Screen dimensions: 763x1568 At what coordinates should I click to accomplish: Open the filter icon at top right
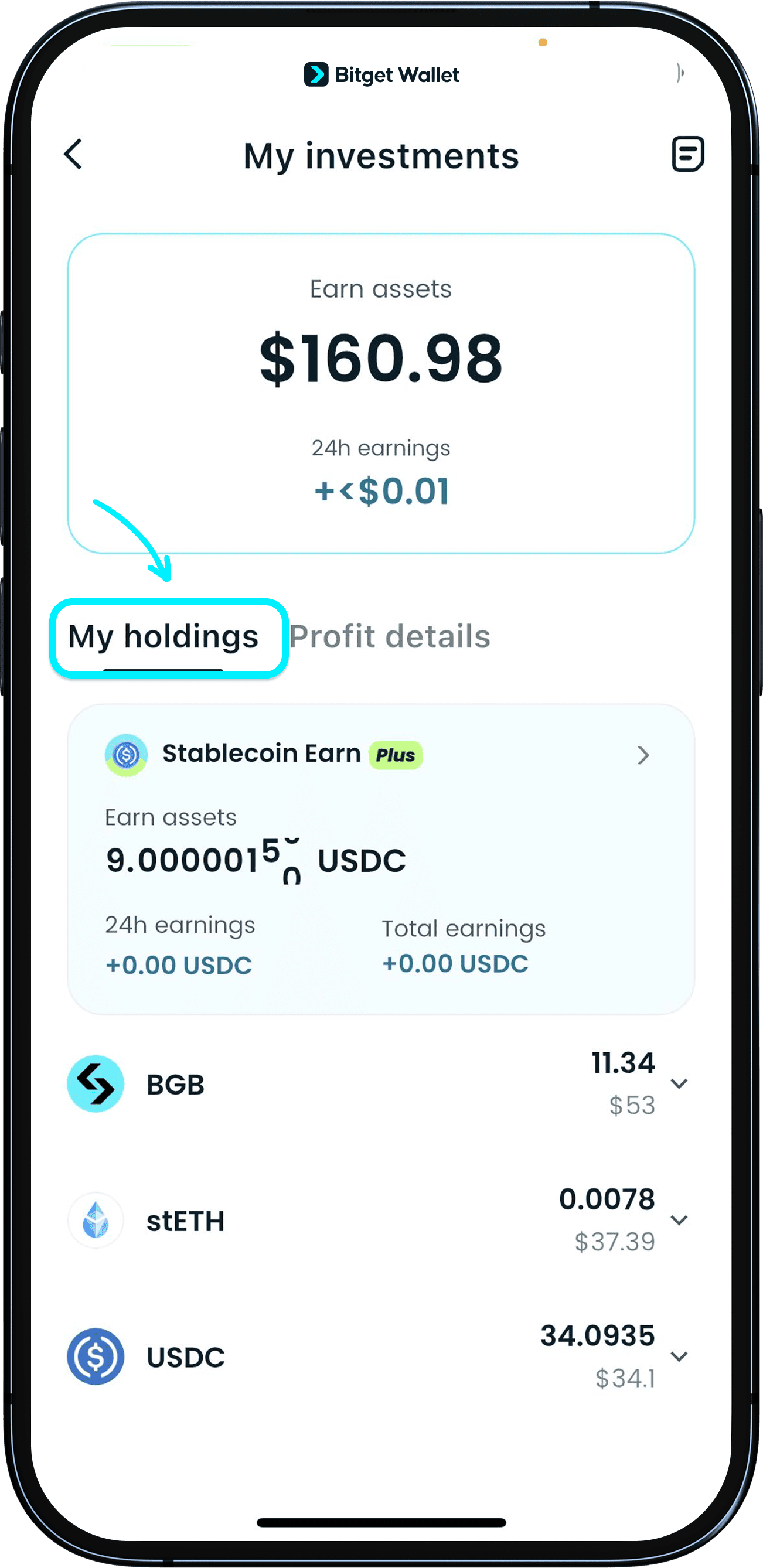coord(687,155)
